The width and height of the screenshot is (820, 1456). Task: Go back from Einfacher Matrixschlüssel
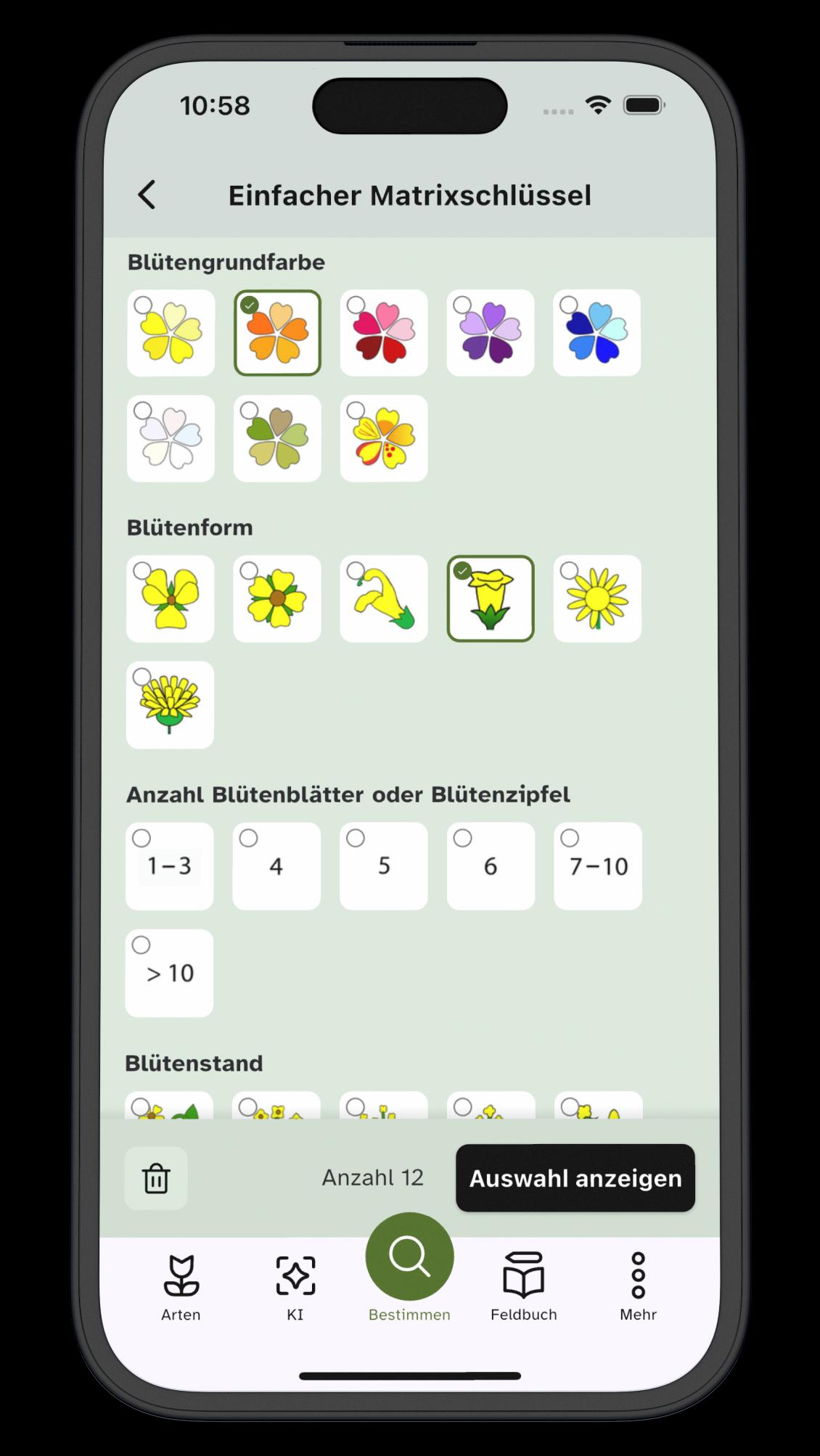(147, 195)
